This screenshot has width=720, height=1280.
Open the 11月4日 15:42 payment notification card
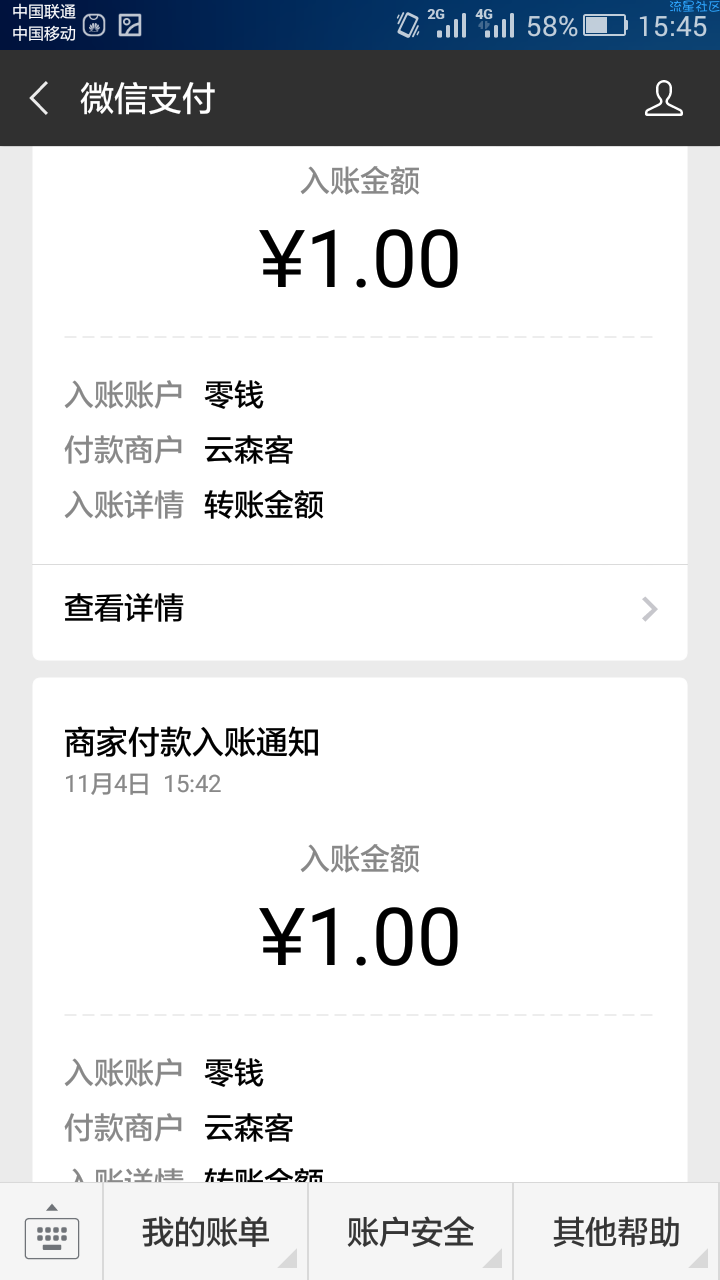click(x=360, y=930)
